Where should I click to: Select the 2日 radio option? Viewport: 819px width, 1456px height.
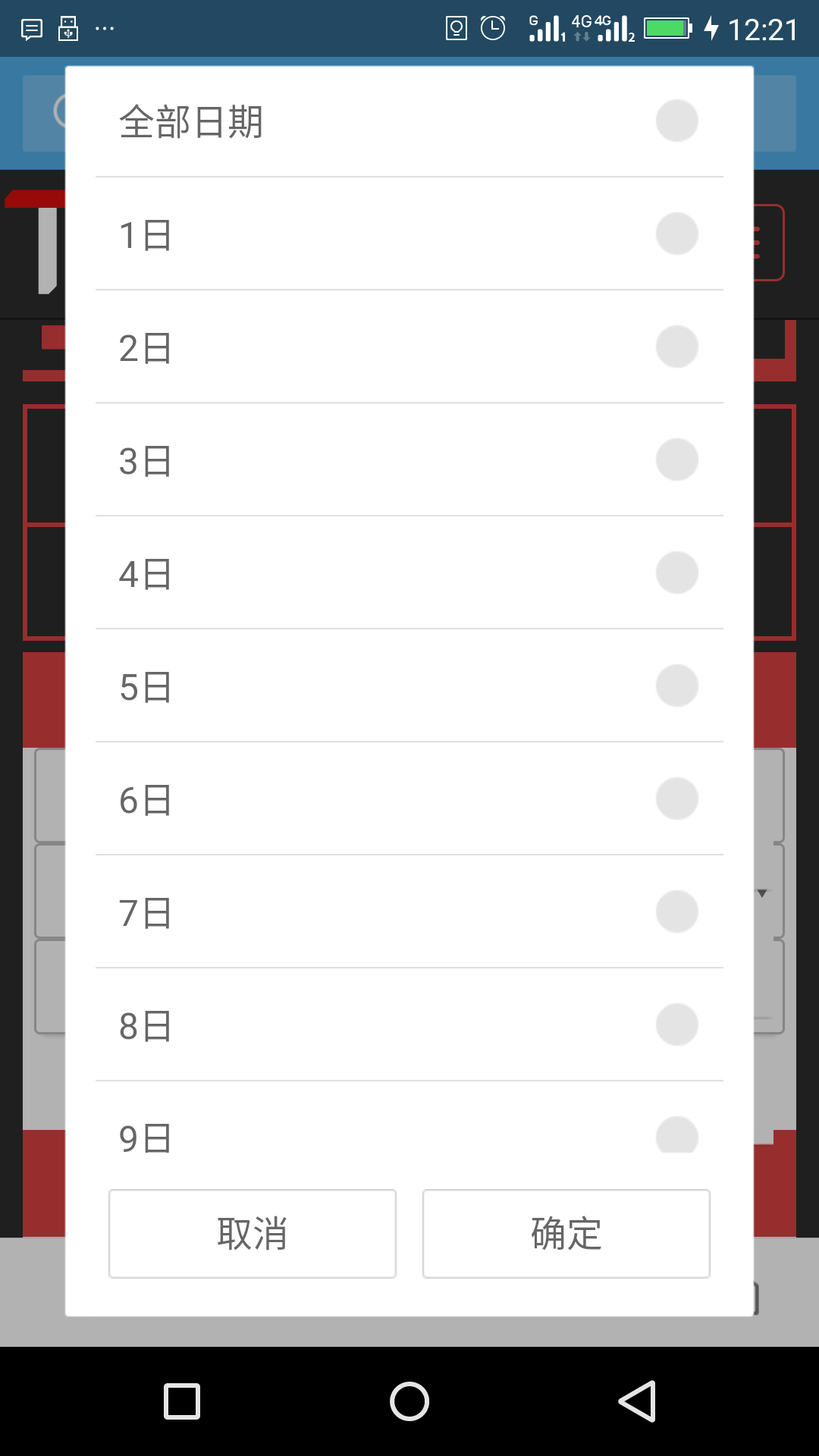coord(409,347)
